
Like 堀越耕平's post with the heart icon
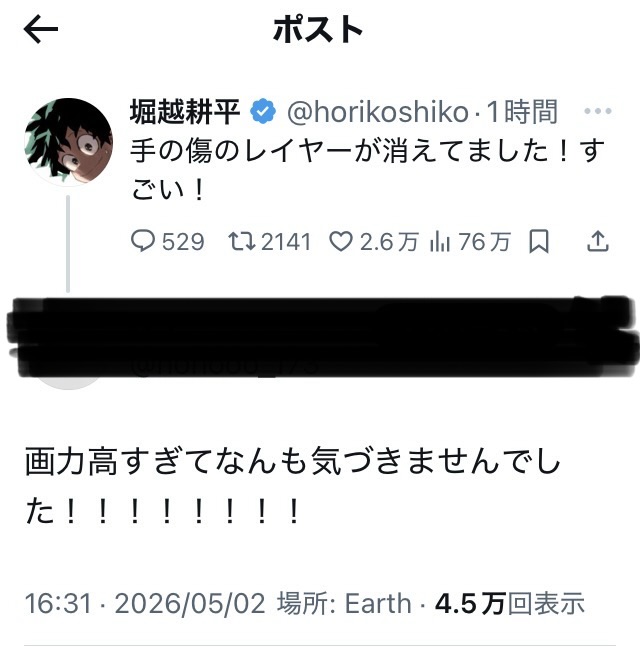[341, 241]
